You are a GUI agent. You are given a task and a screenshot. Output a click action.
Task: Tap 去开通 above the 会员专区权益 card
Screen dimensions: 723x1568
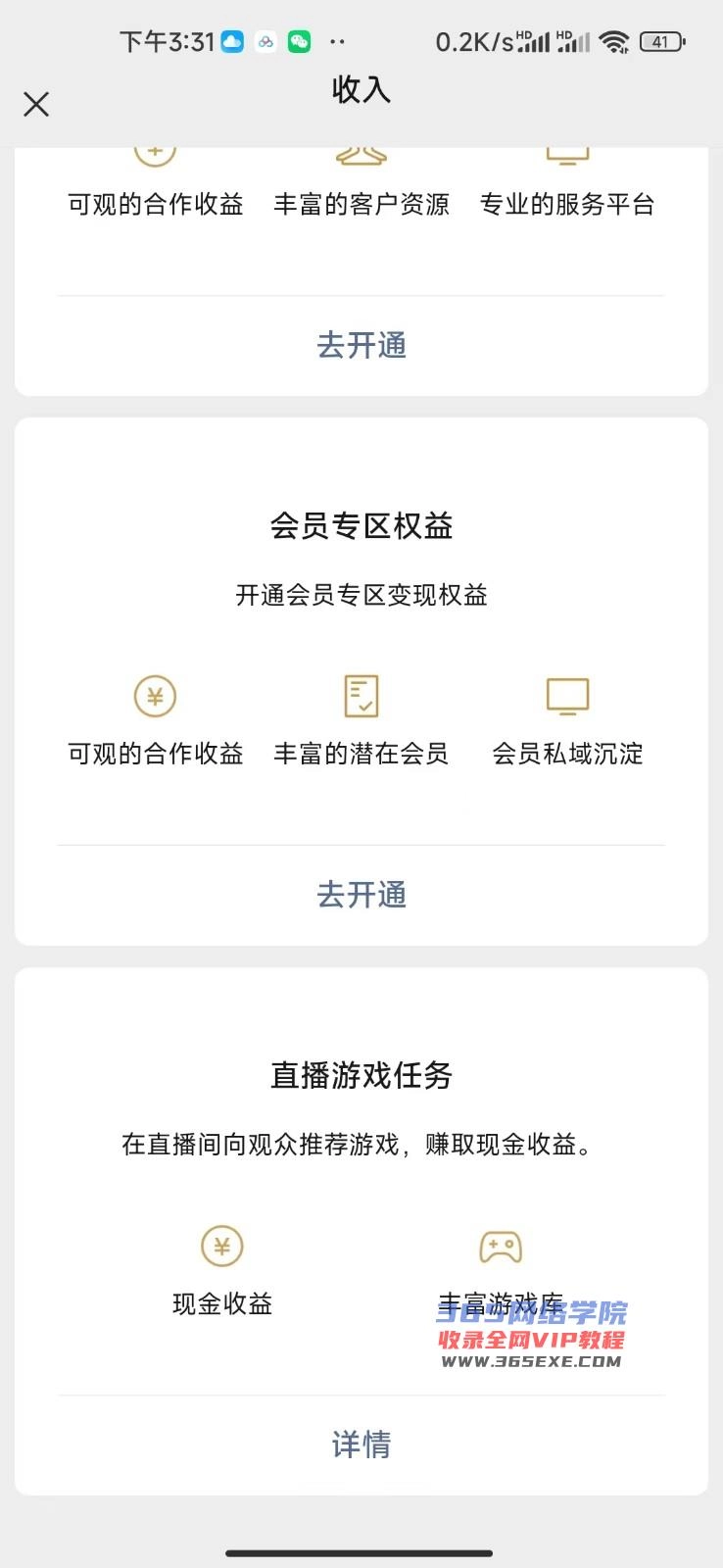pos(361,345)
